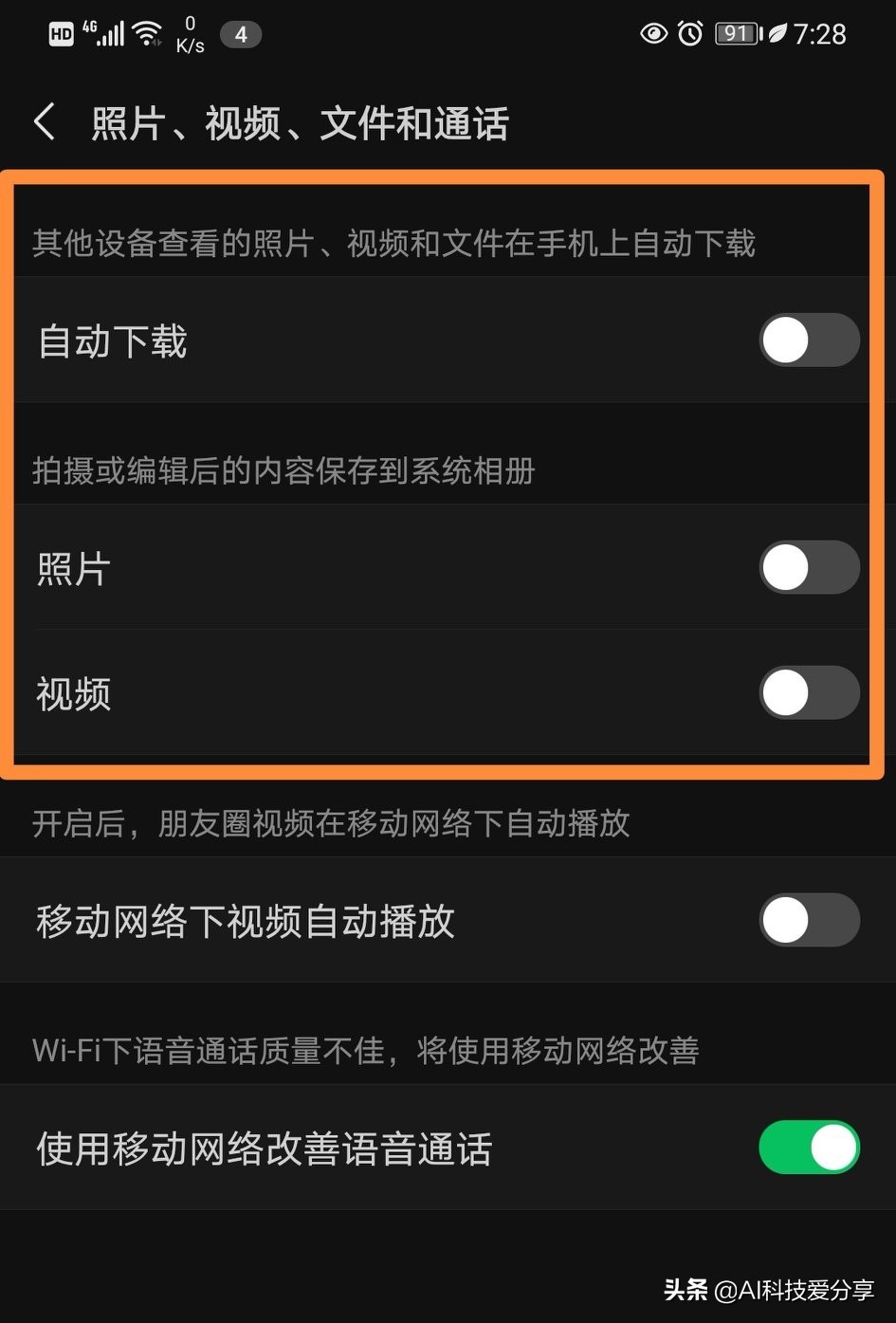
Task: Turn on saving 视频 to system album
Action: 809,693
